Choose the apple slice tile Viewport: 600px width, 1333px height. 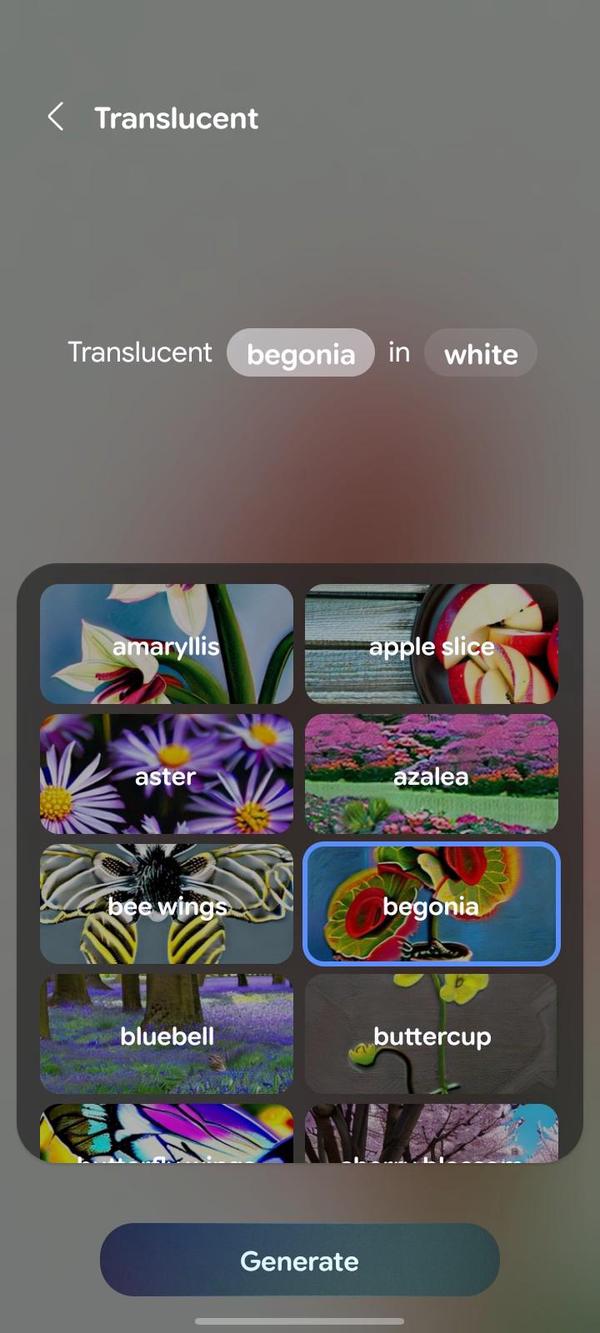[431, 644]
